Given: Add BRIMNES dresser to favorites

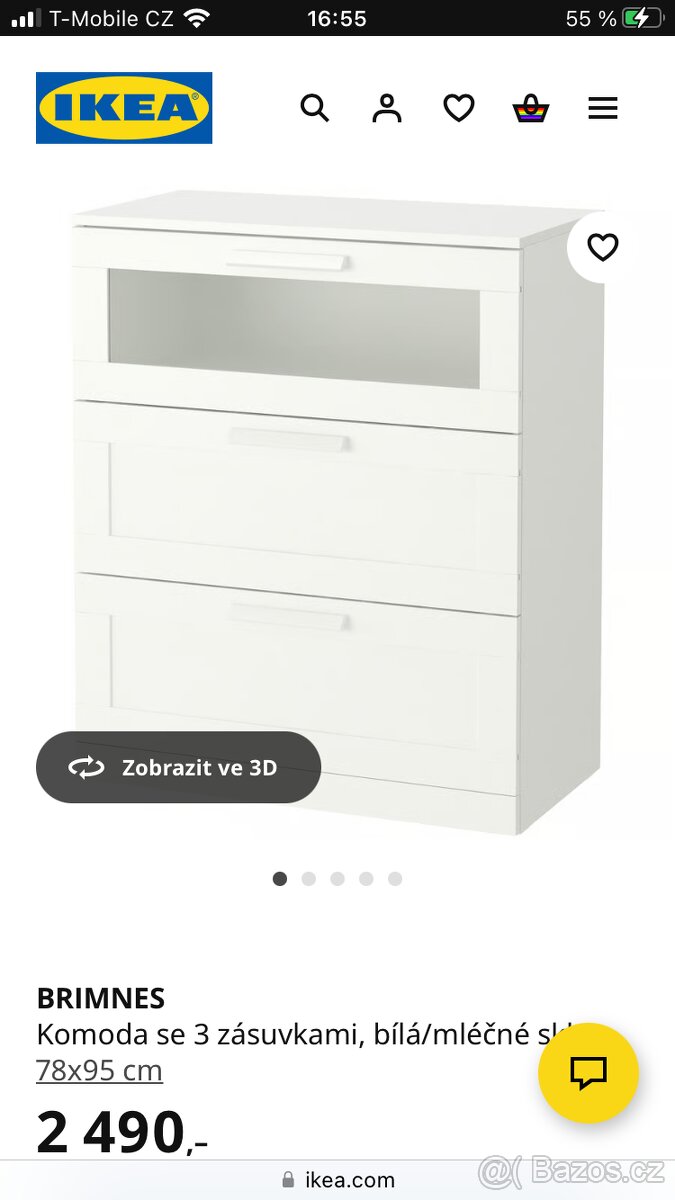Looking at the screenshot, I should pos(603,247).
